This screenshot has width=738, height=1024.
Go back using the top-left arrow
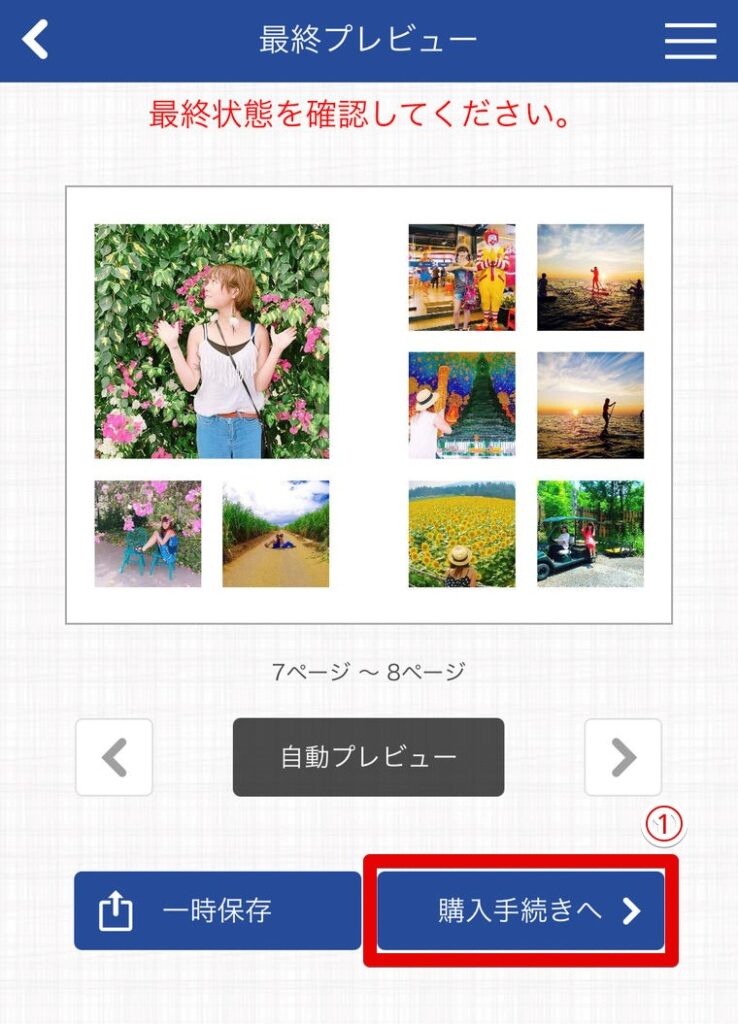(x=36, y=40)
